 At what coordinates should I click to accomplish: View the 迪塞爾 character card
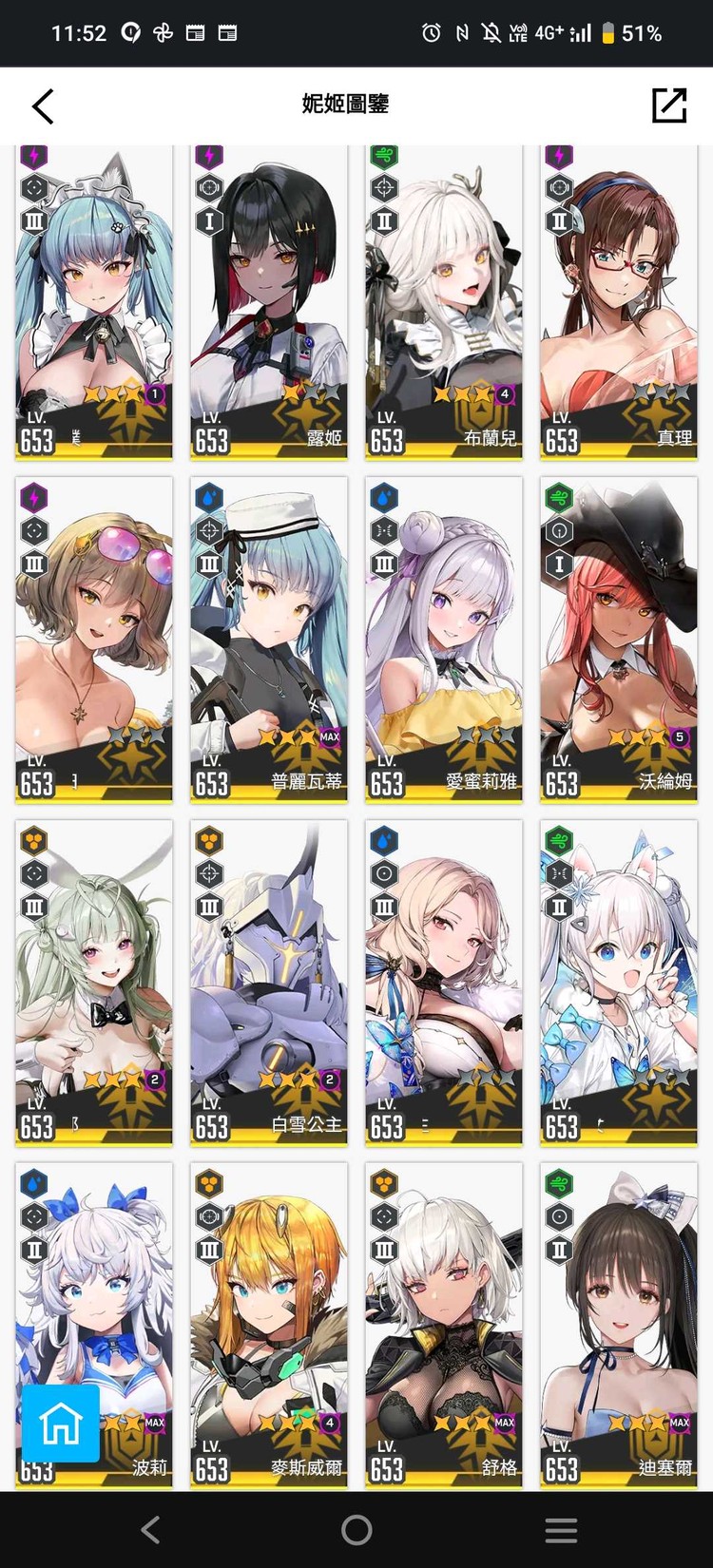(x=619, y=1326)
